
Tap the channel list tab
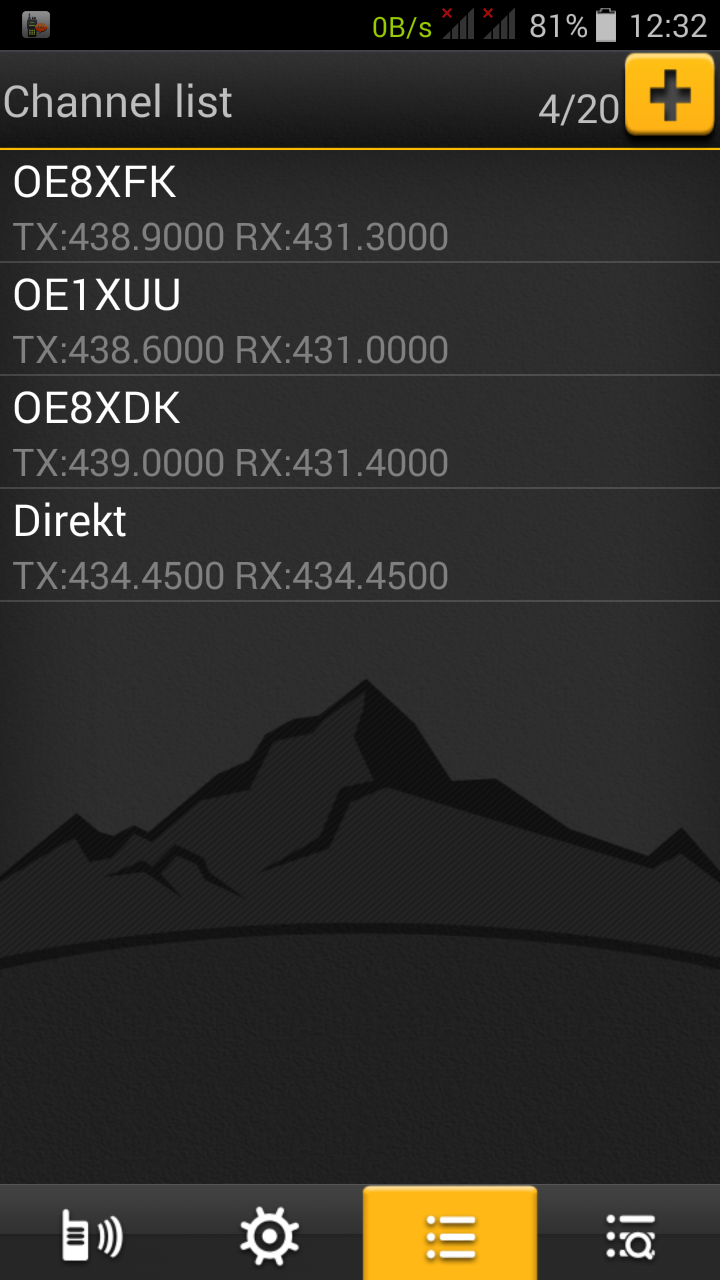point(450,1236)
